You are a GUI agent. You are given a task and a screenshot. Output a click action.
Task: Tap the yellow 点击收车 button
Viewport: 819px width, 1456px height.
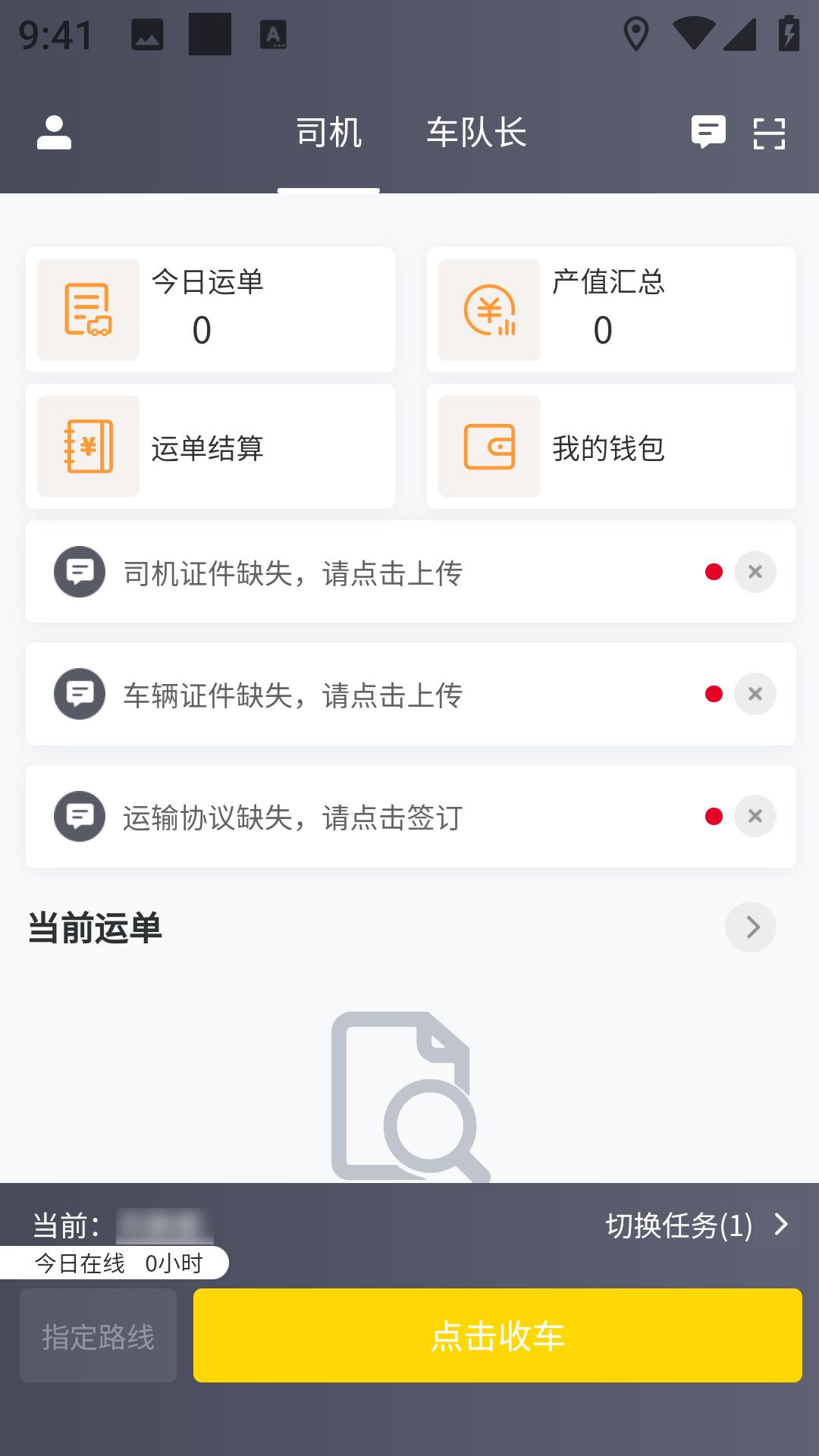(x=497, y=1335)
